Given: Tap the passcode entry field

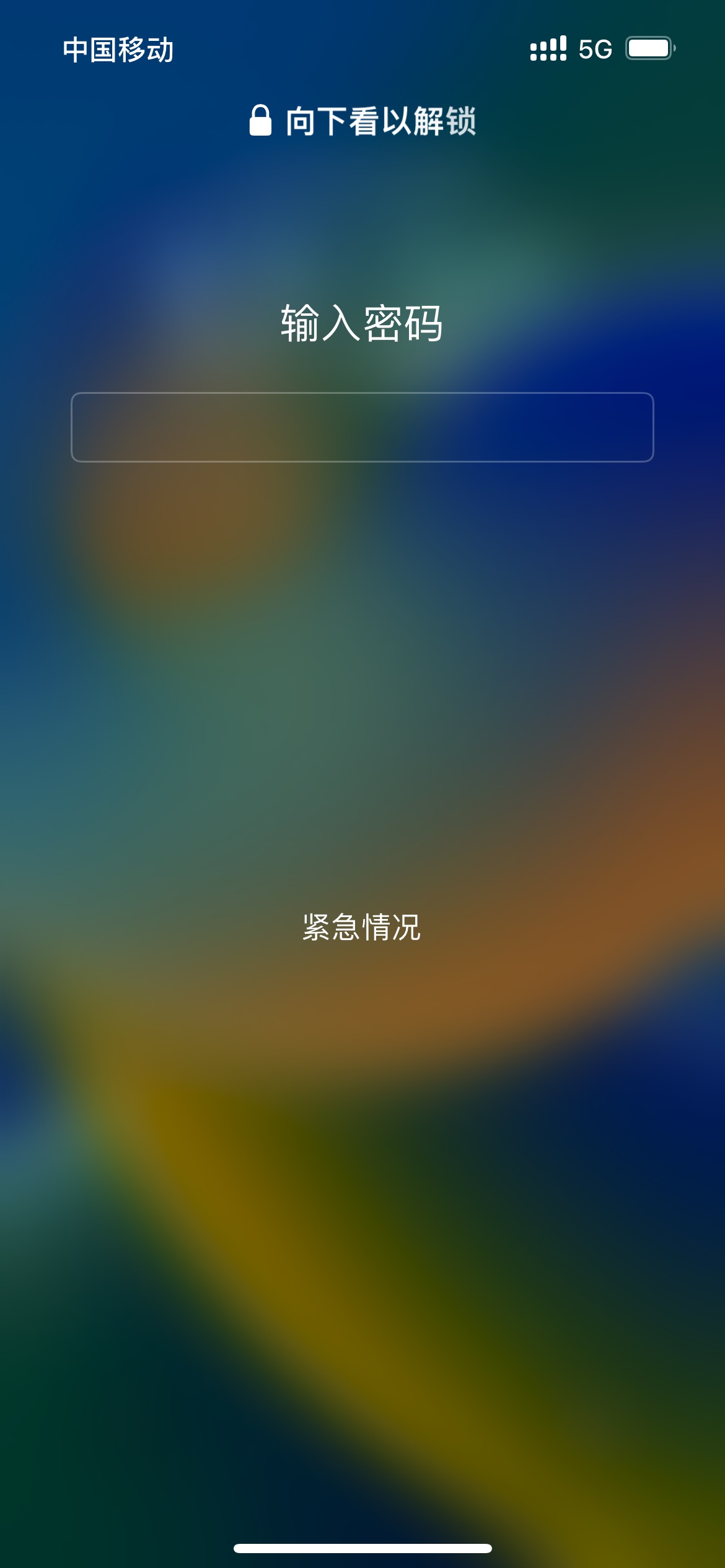Looking at the screenshot, I should (x=362, y=427).
